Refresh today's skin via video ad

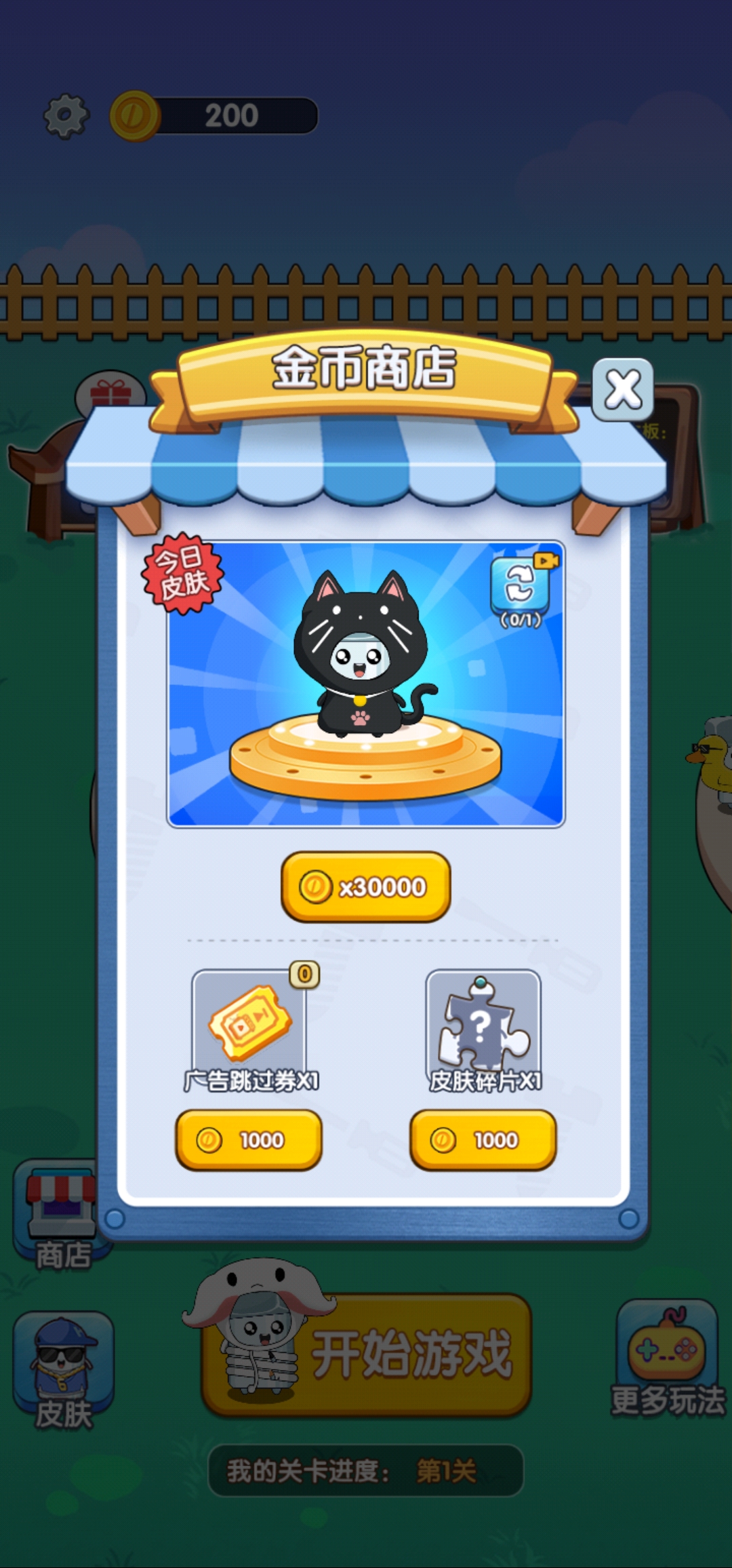pyautogui.click(x=520, y=585)
